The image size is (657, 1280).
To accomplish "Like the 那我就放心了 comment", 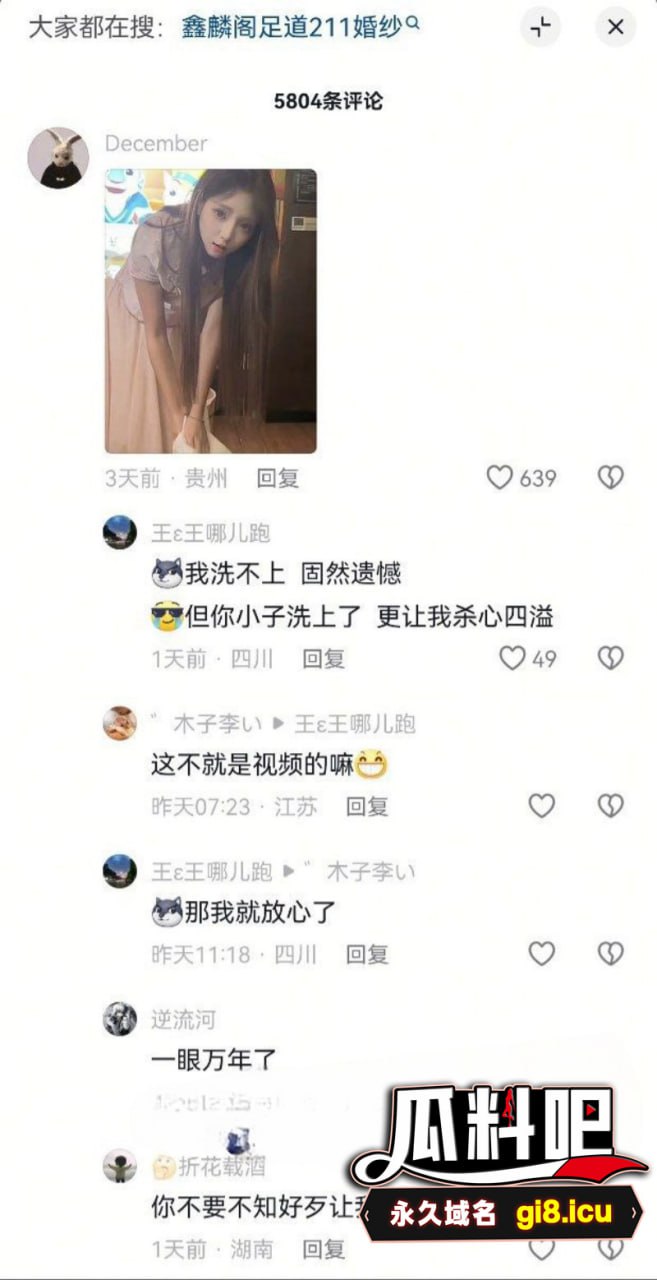I will [x=541, y=954].
